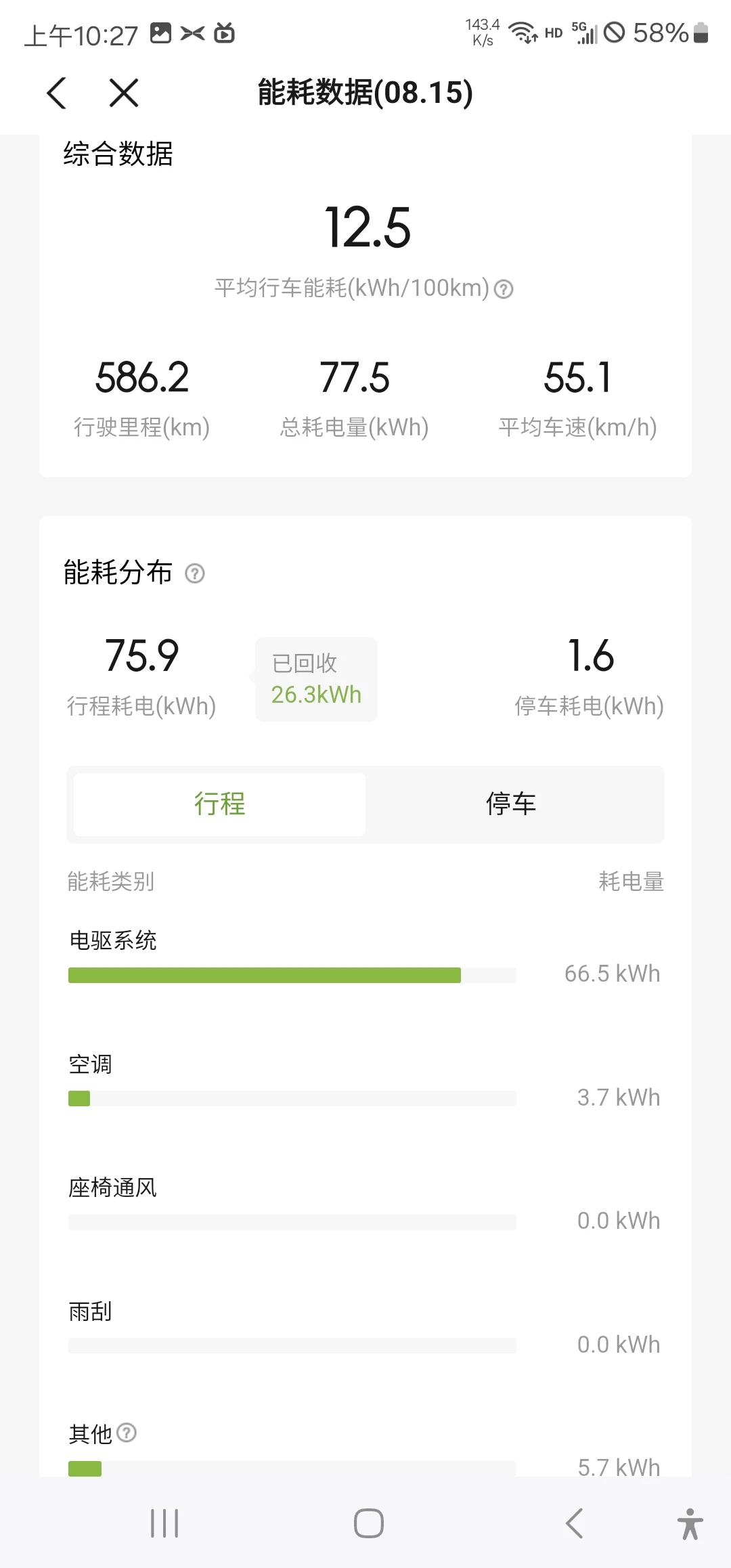731x1568 pixels.
Task: Open recent apps from navigation bar
Action: pyautogui.click(x=164, y=1523)
